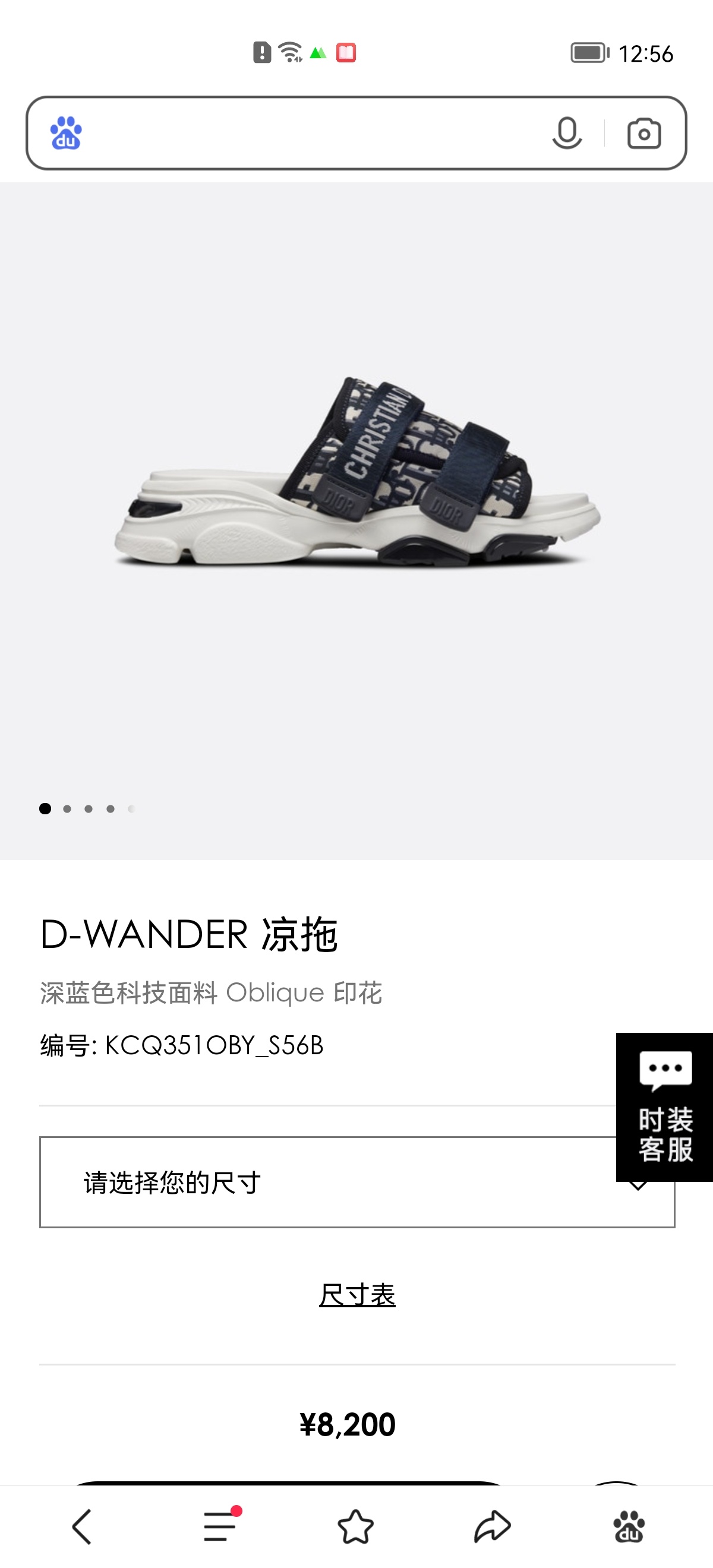Share this product page

click(492, 1526)
